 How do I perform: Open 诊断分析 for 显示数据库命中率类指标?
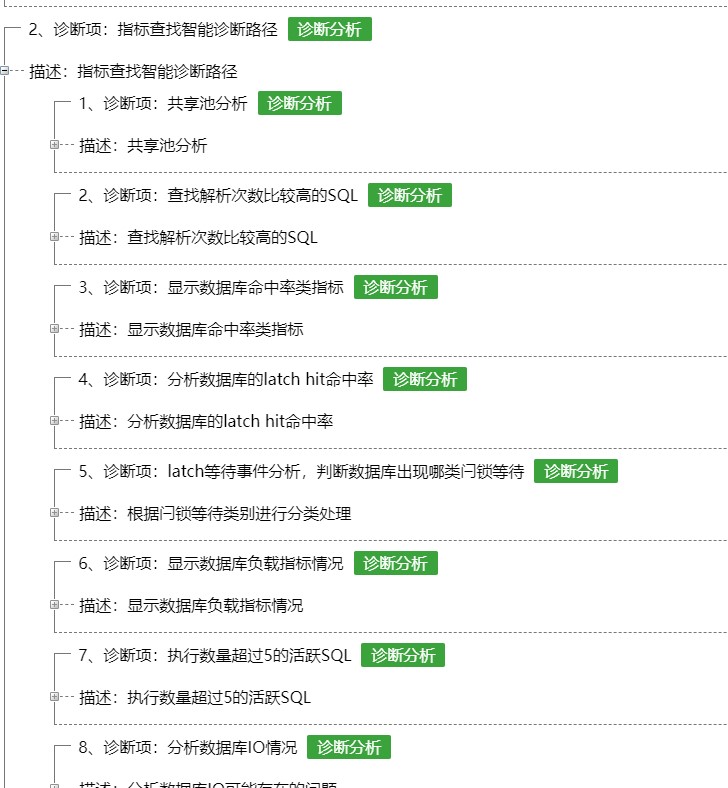395,287
